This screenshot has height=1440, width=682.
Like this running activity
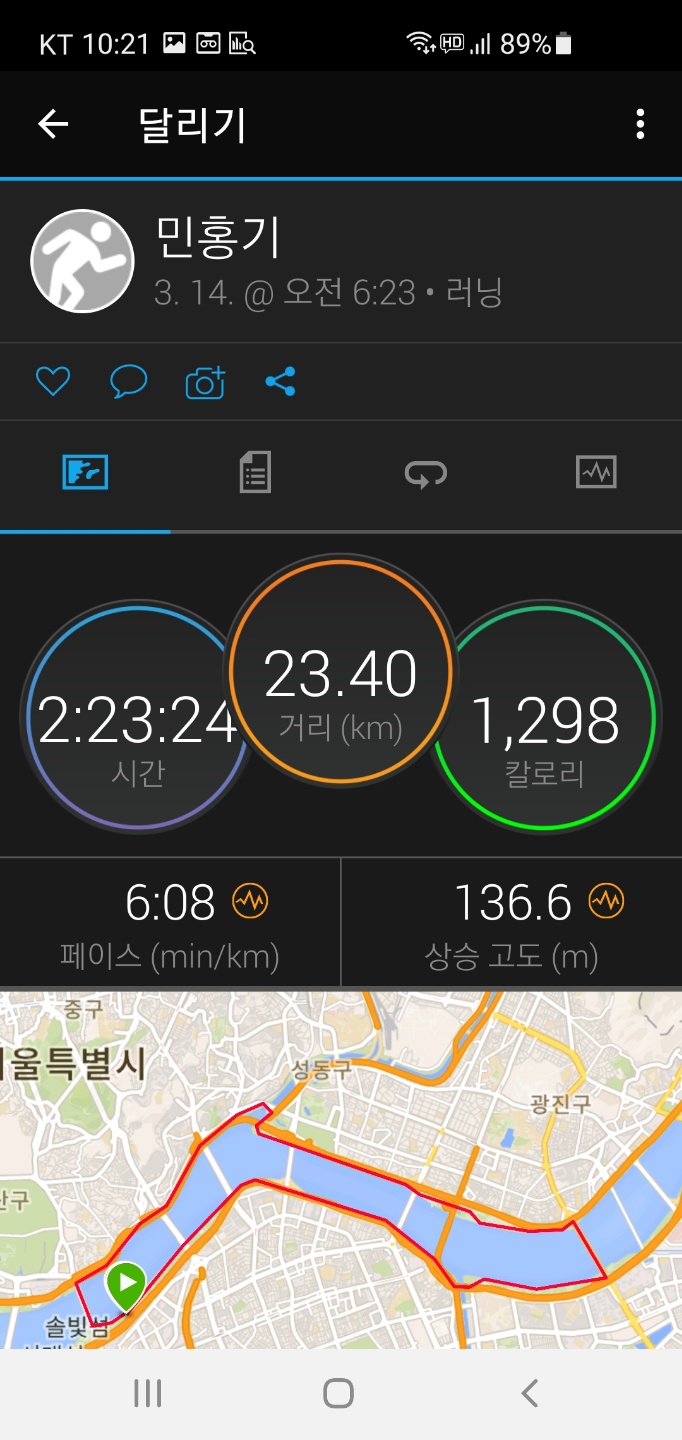click(x=52, y=381)
